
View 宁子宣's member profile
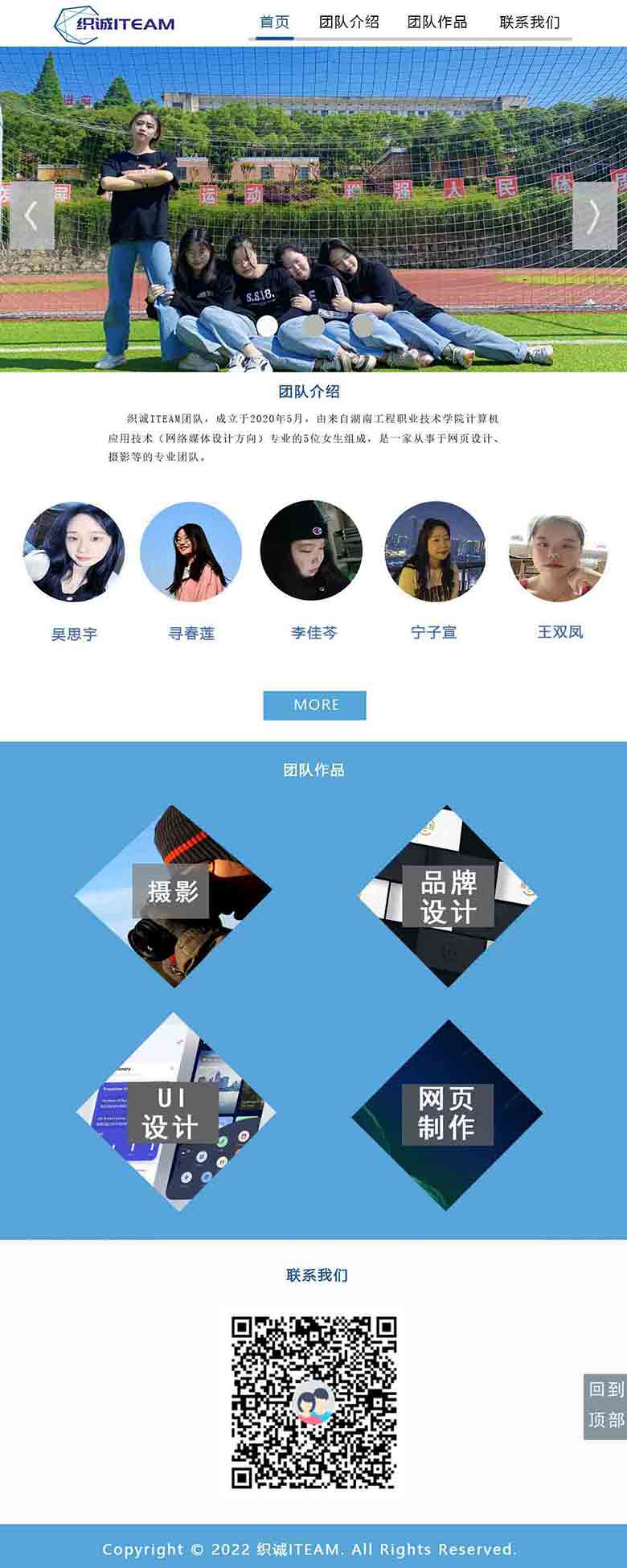click(x=435, y=552)
